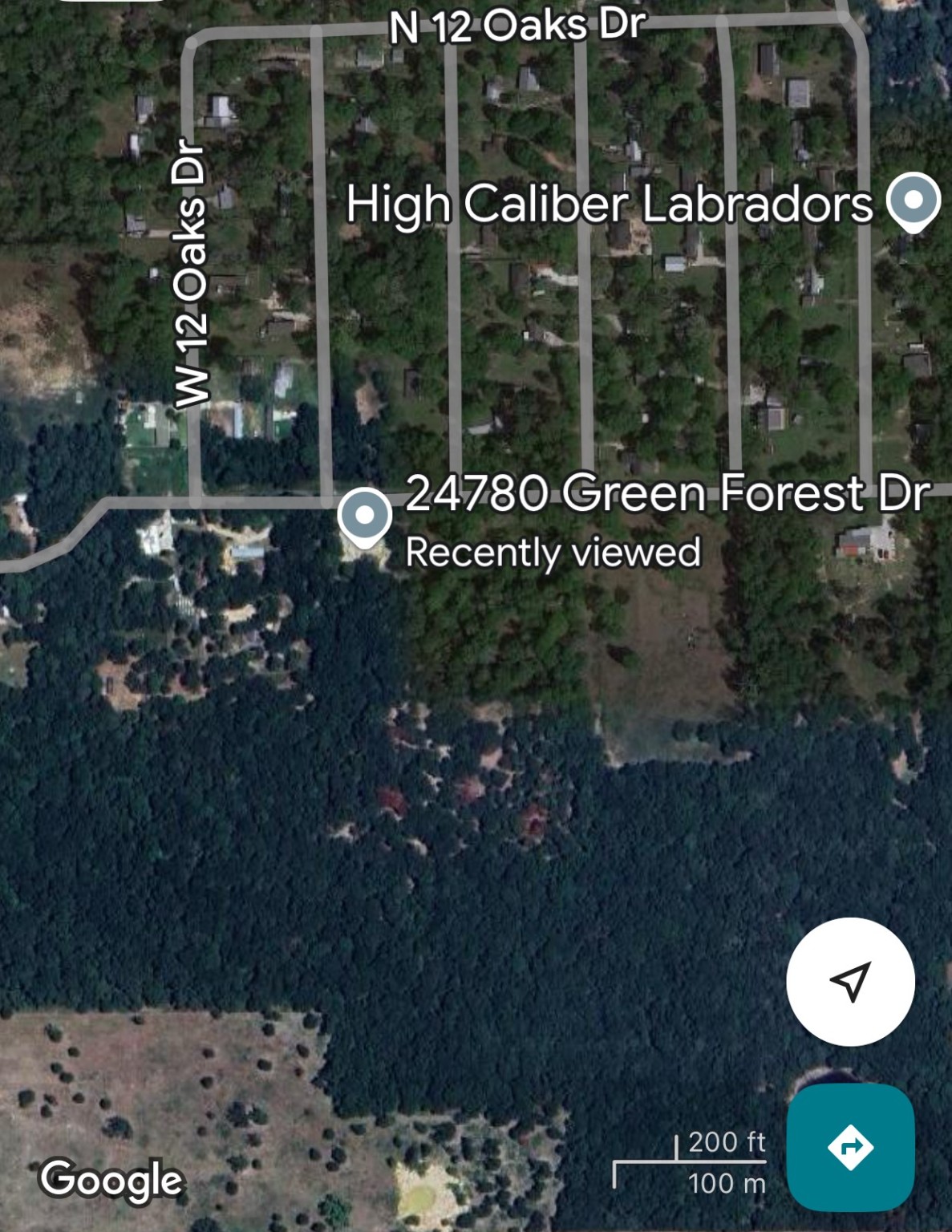This screenshot has width=952, height=1232.
Task: Open directions with the teal arrow button
Action: click(x=850, y=1147)
